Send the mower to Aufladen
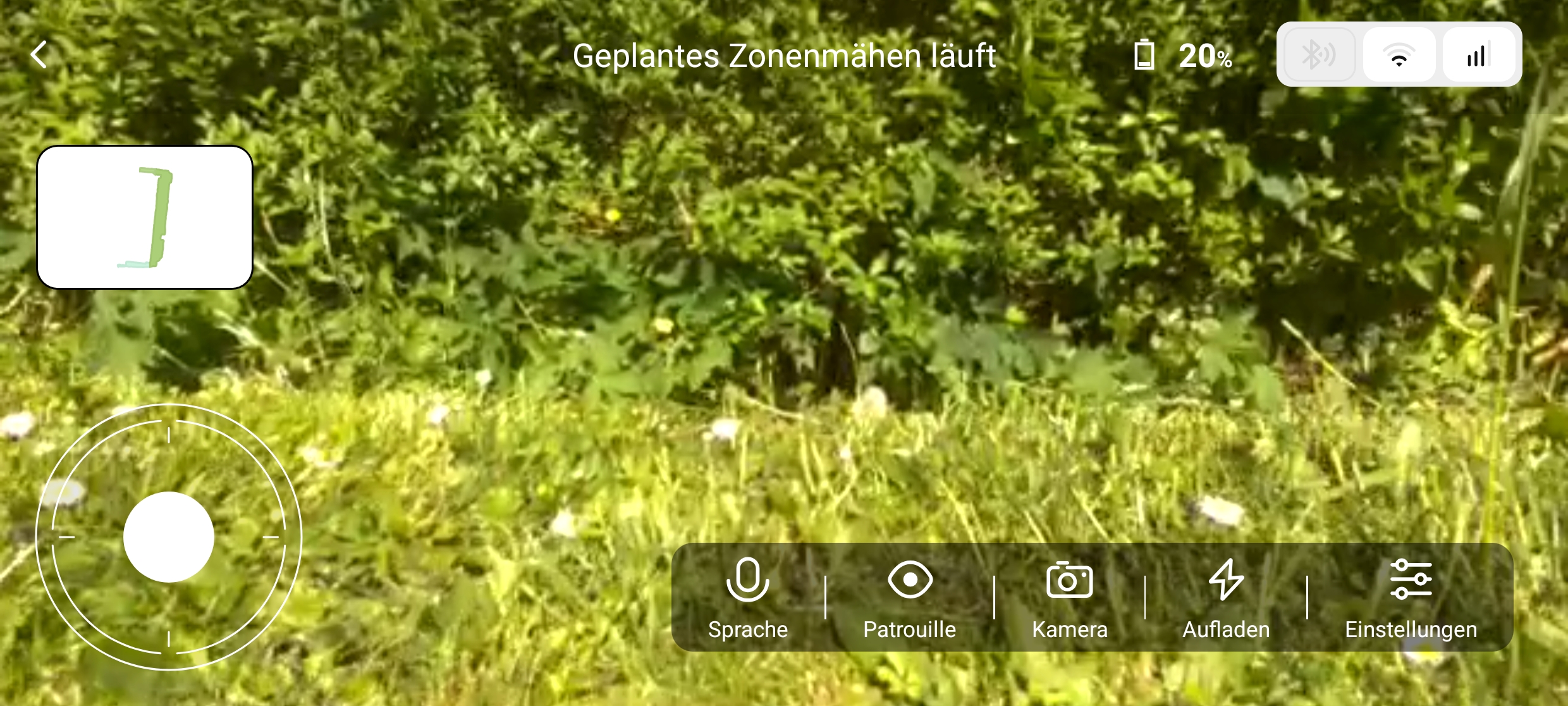The height and width of the screenshot is (706, 1568). click(1226, 597)
